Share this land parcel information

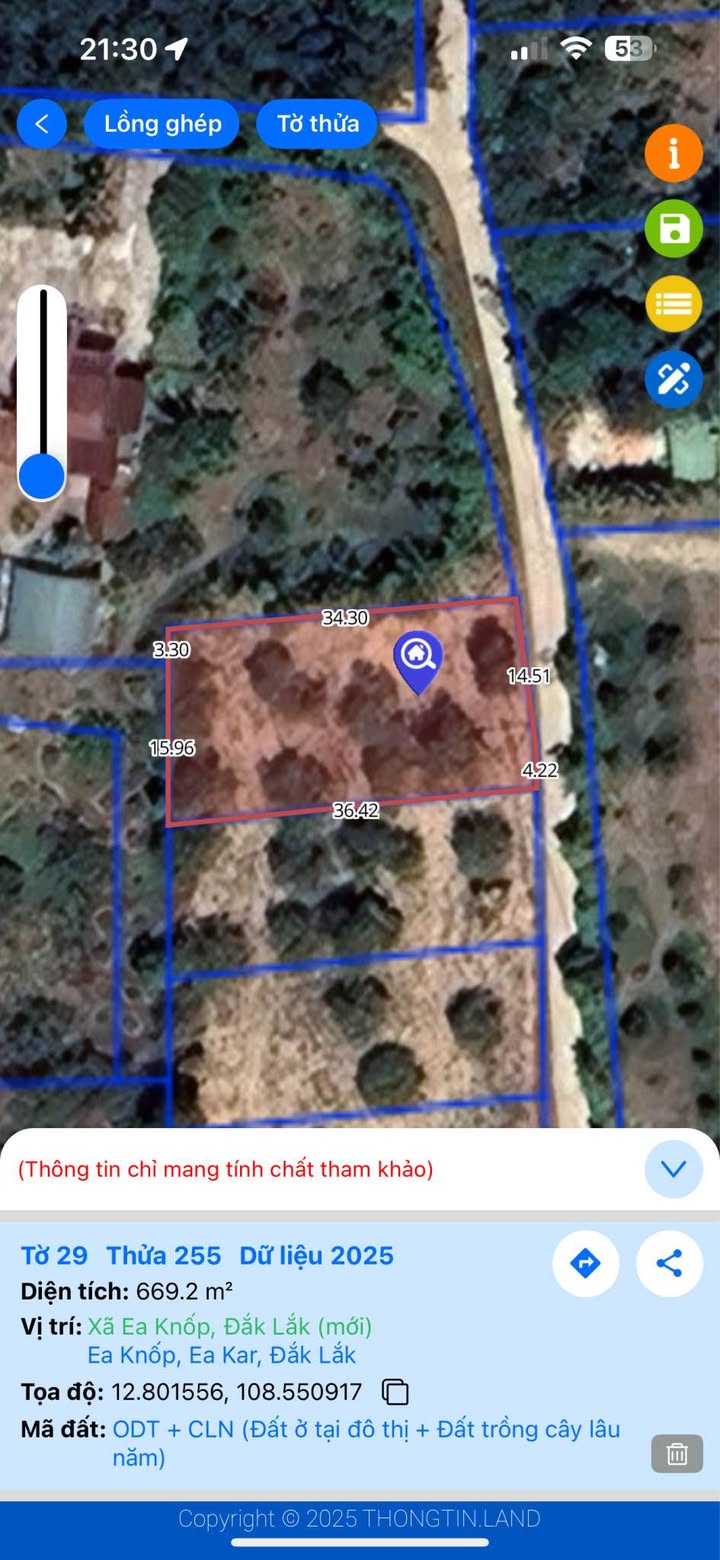[x=669, y=1264]
